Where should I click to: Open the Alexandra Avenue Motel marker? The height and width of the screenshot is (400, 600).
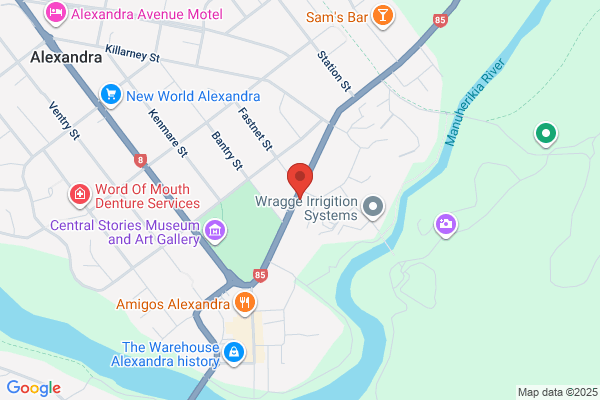[55, 14]
